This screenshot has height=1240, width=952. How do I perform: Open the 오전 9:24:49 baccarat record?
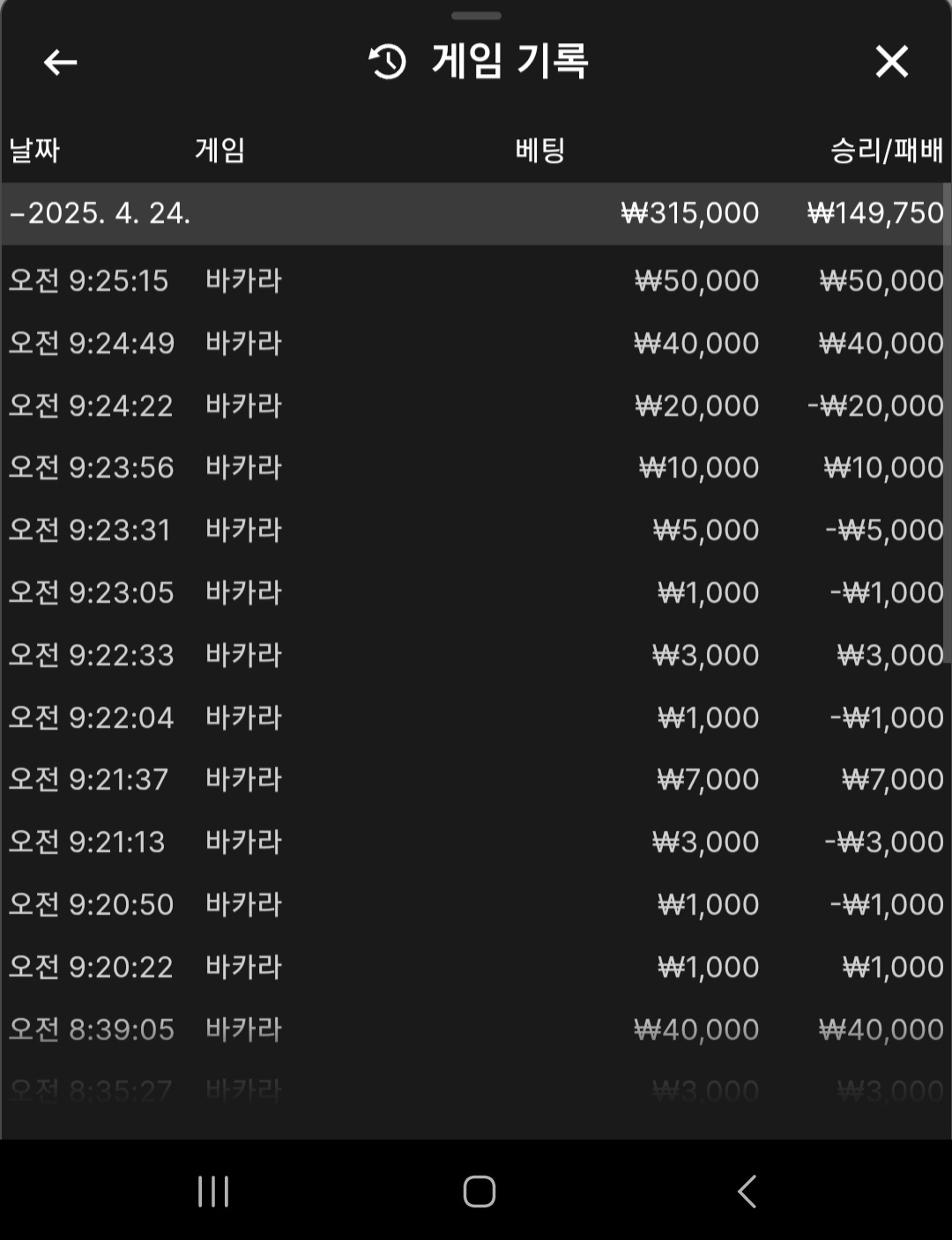click(x=476, y=343)
